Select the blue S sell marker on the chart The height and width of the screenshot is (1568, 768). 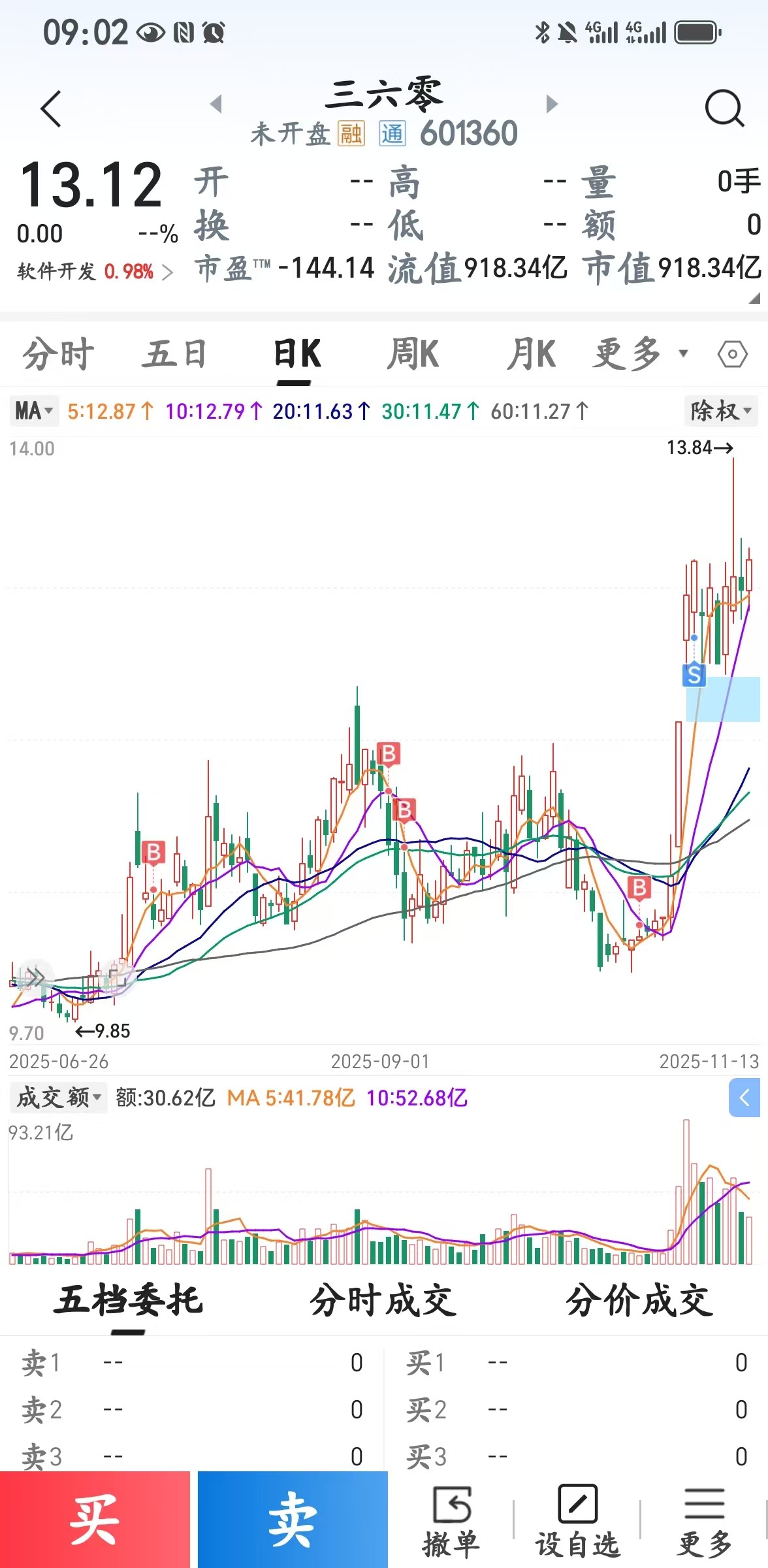point(694,677)
